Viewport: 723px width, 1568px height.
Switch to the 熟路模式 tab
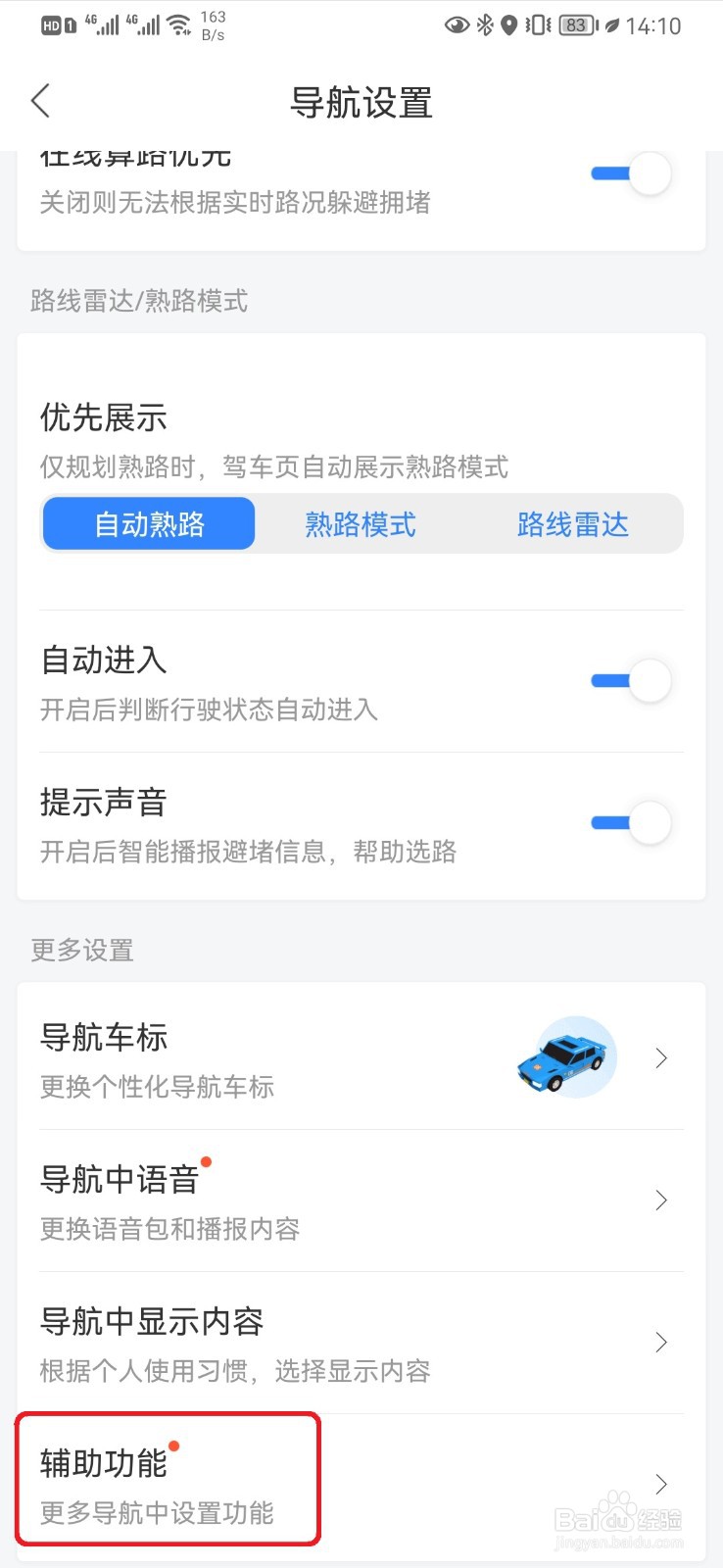[x=361, y=524]
